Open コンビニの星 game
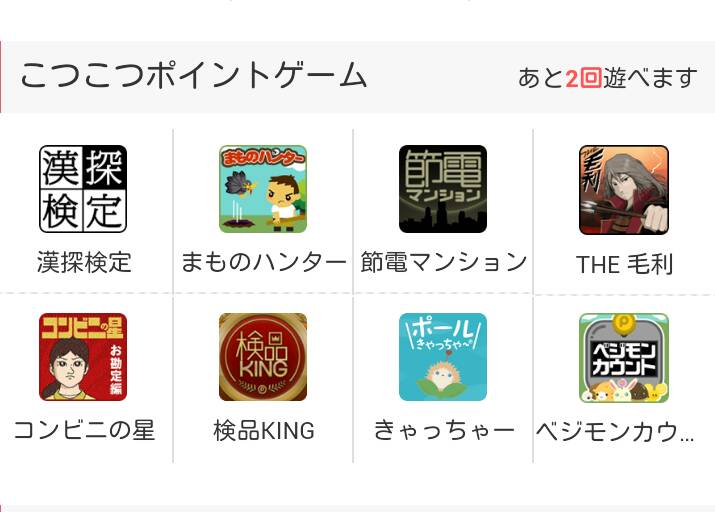Image resolution: width=715 pixels, height=512 pixels. pyautogui.click(x=83, y=357)
